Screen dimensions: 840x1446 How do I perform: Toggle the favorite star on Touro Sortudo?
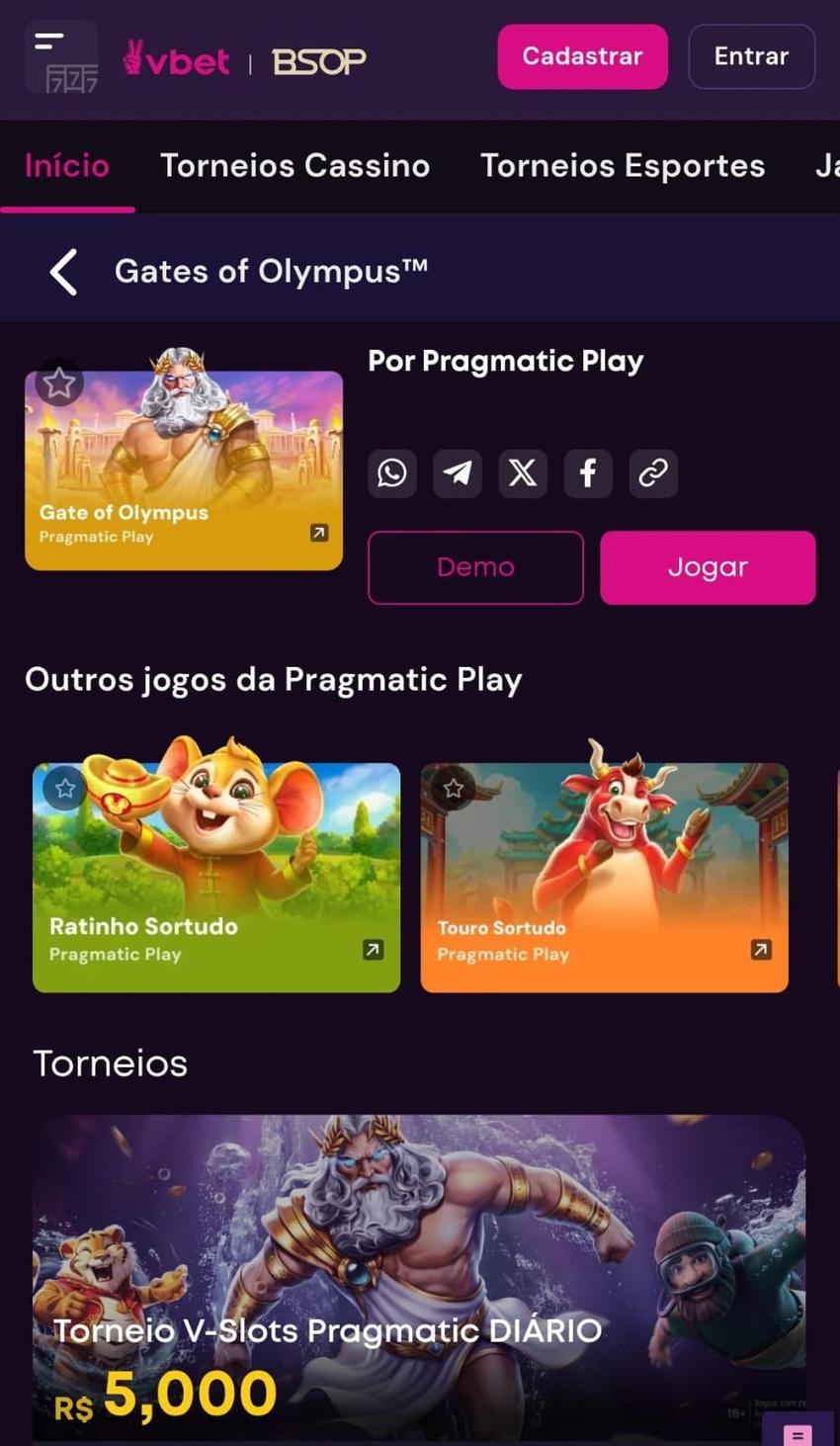(454, 789)
